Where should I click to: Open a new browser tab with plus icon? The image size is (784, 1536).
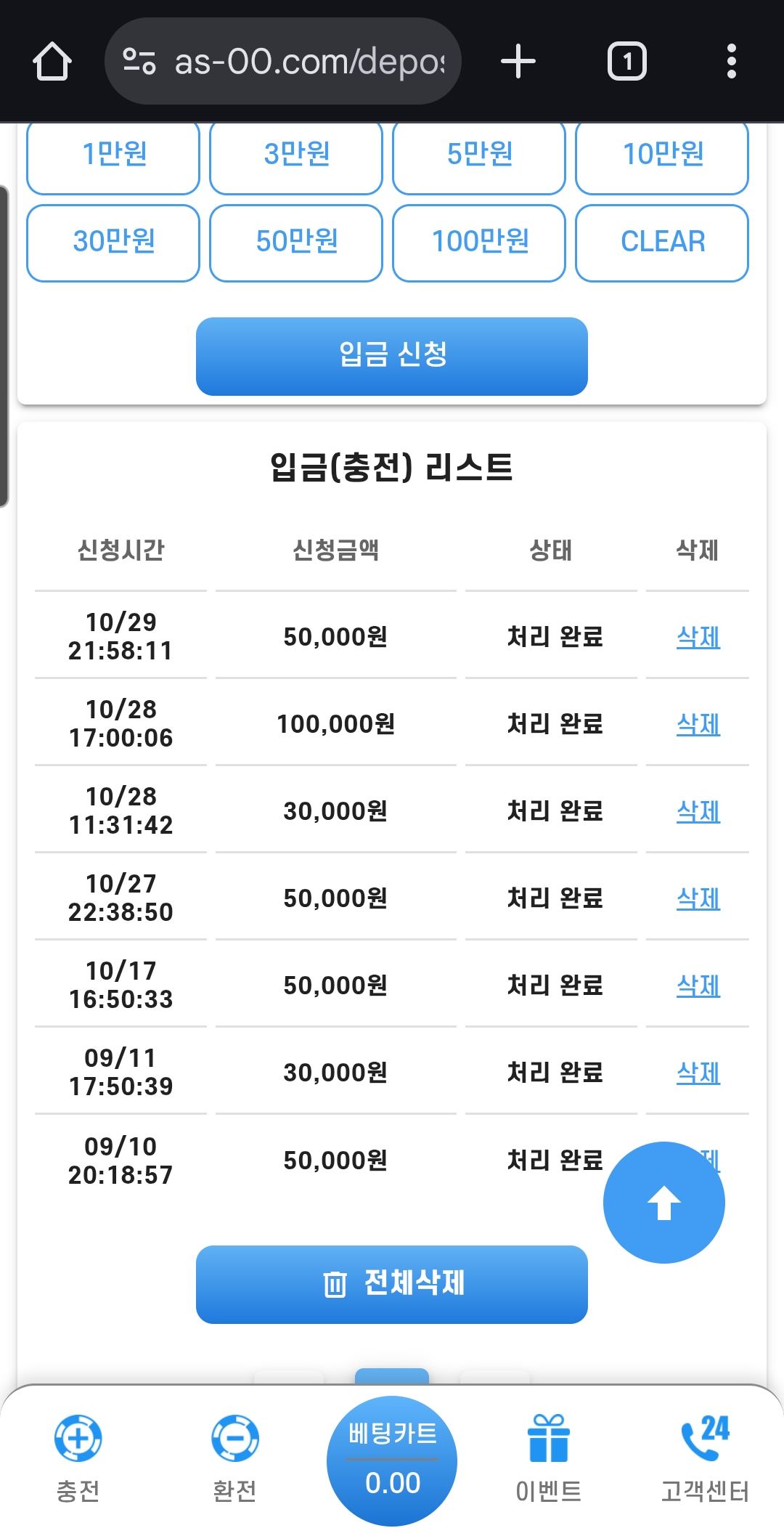(517, 61)
